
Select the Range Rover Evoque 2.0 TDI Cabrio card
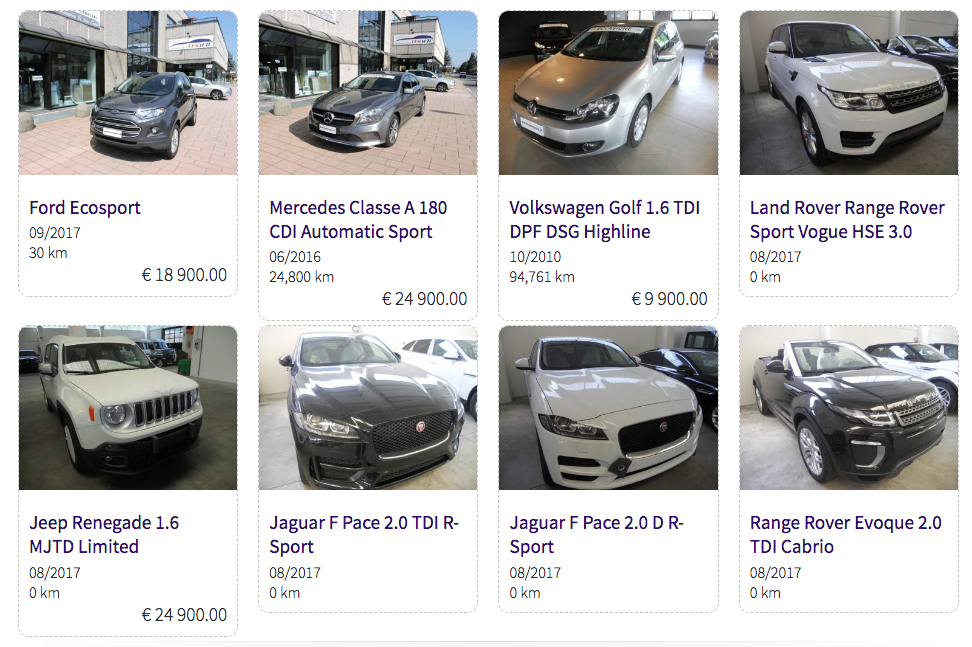(x=845, y=535)
